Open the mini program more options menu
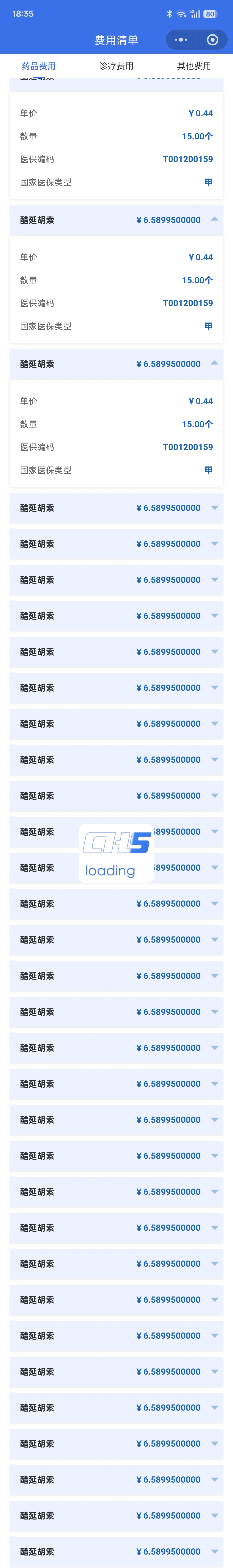Viewport: 233px width, 1568px height. tap(181, 40)
